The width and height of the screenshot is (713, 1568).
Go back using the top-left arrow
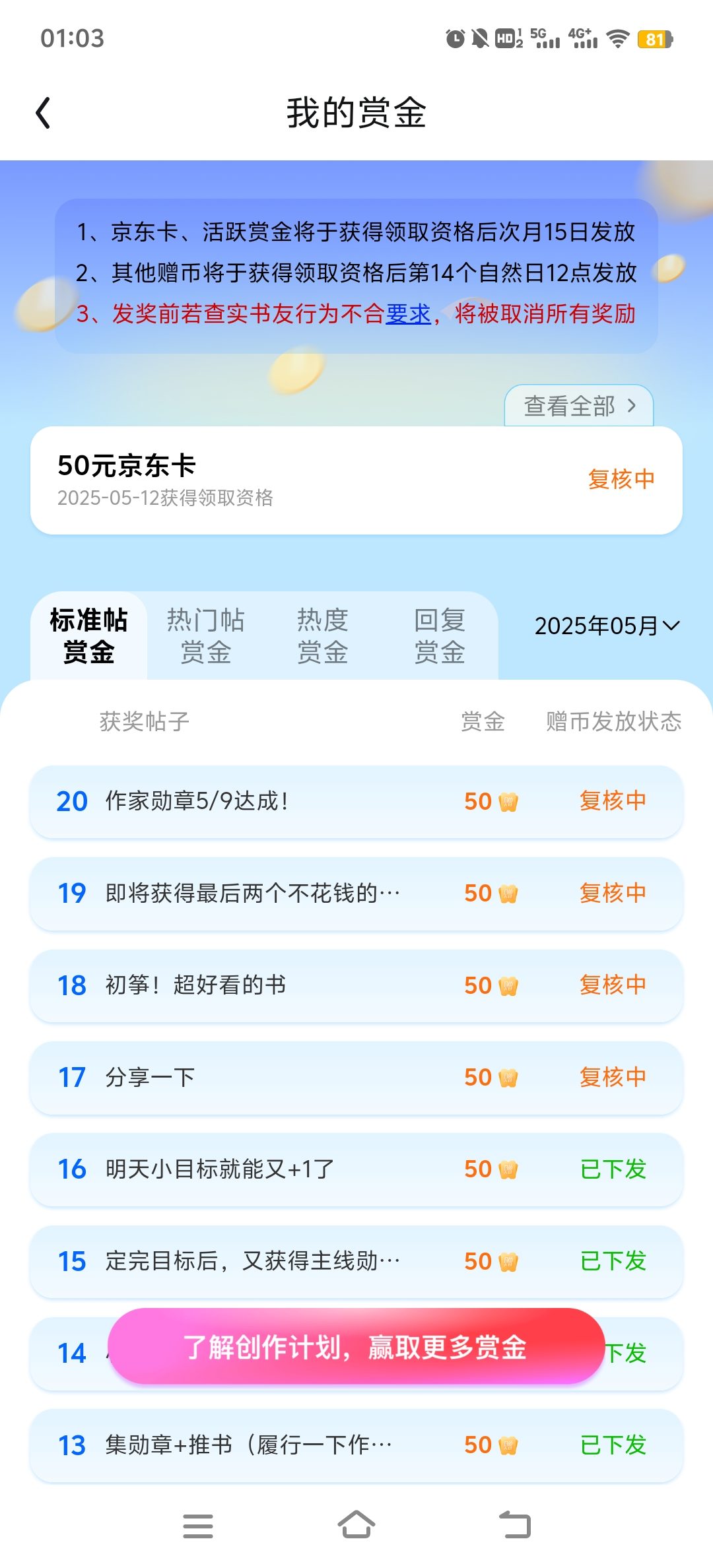click(x=43, y=113)
